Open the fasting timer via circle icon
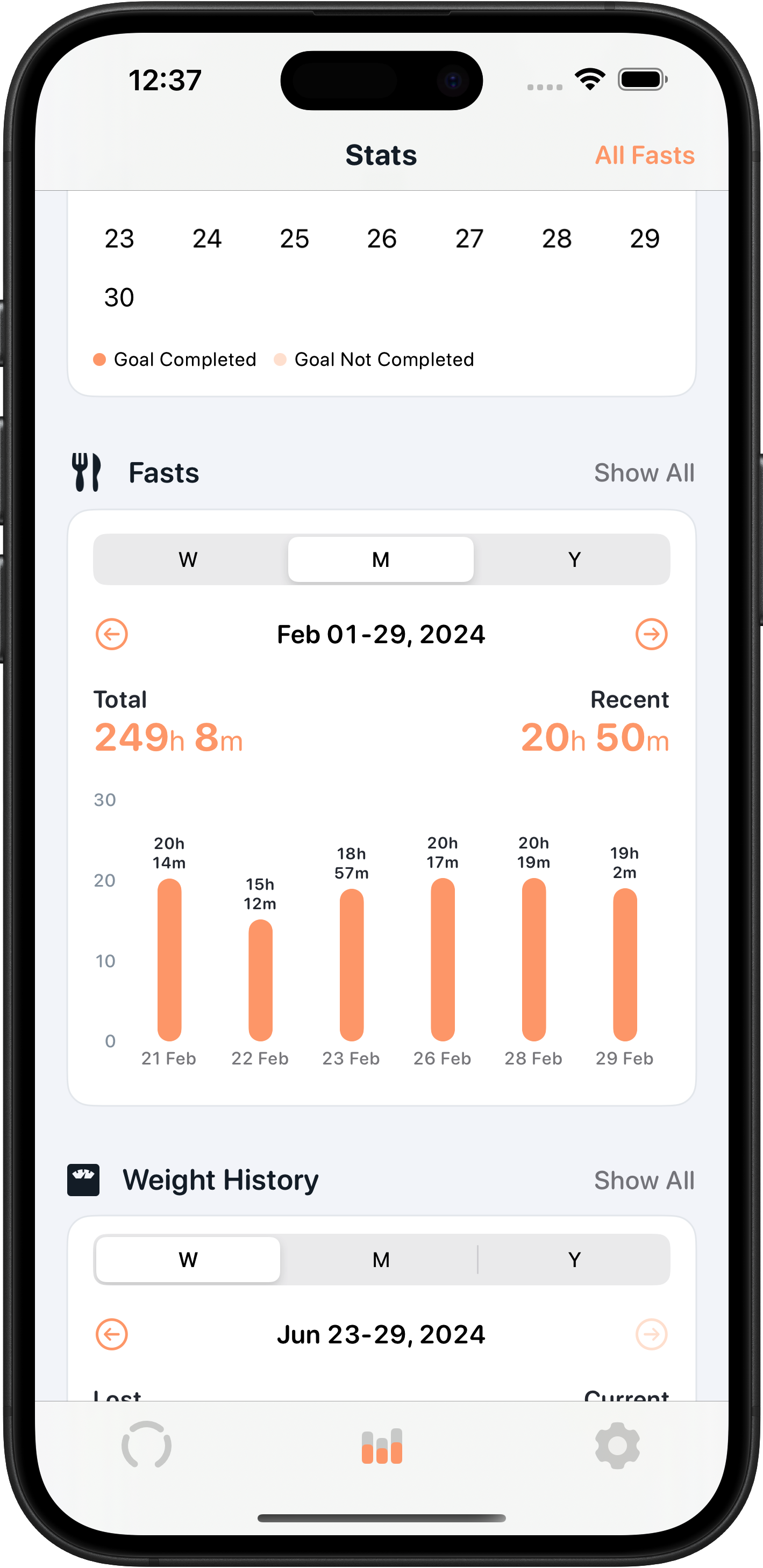 pos(146,1444)
